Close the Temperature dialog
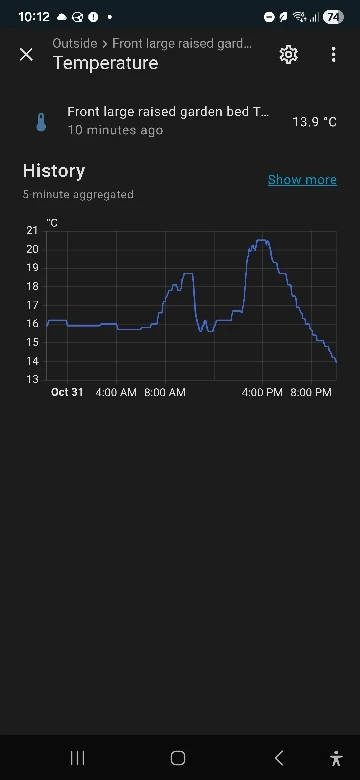 click(26, 54)
